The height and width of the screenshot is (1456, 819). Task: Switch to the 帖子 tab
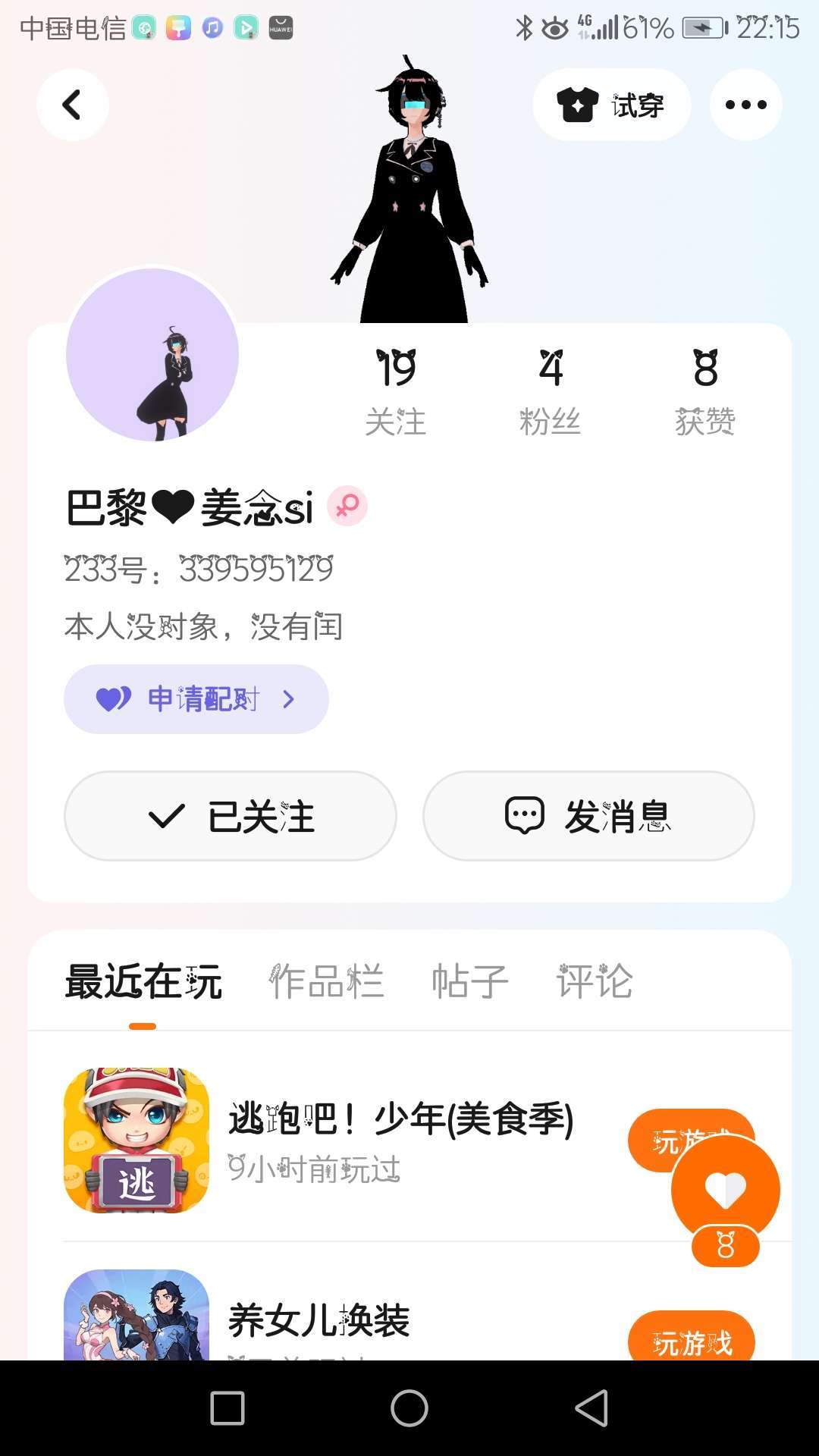pyautogui.click(x=469, y=981)
